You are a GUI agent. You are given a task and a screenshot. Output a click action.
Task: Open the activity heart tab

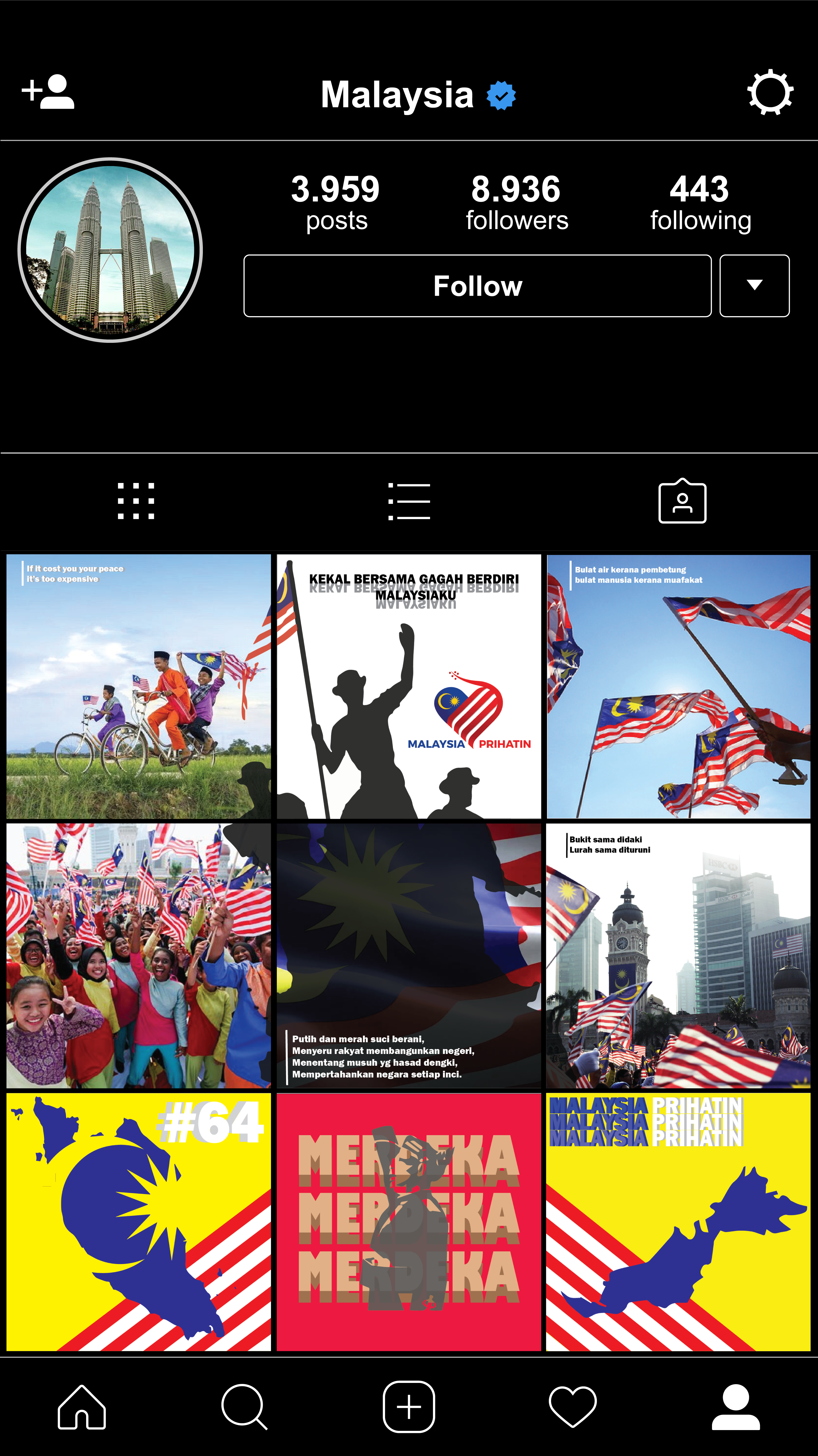(572, 1407)
